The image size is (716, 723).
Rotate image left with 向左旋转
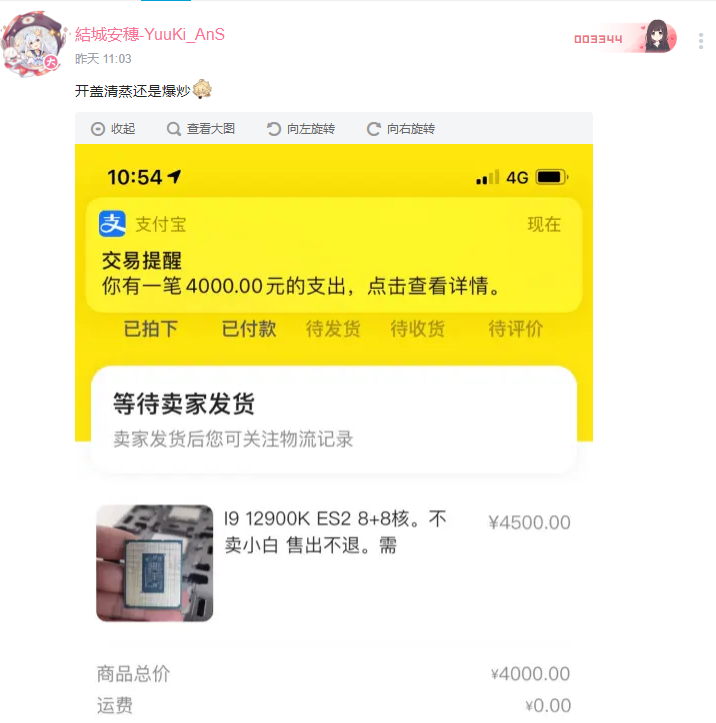pos(301,129)
